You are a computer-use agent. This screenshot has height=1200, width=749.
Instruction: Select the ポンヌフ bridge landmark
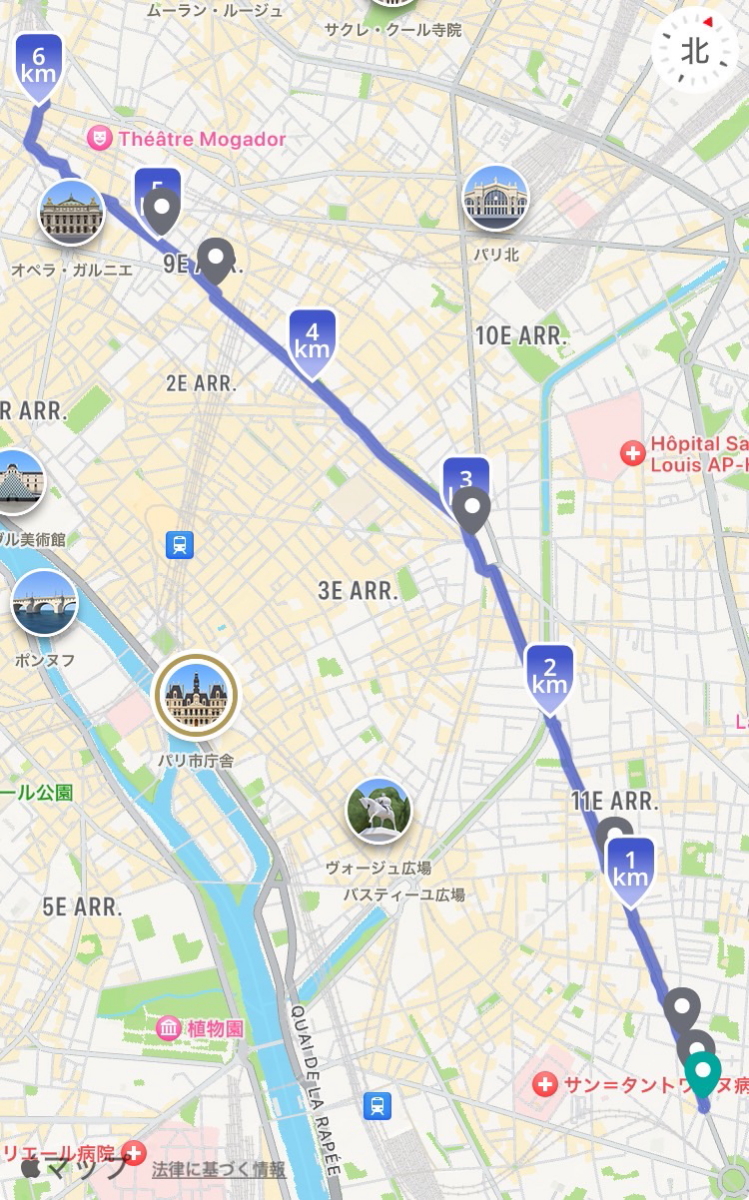click(x=44, y=603)
